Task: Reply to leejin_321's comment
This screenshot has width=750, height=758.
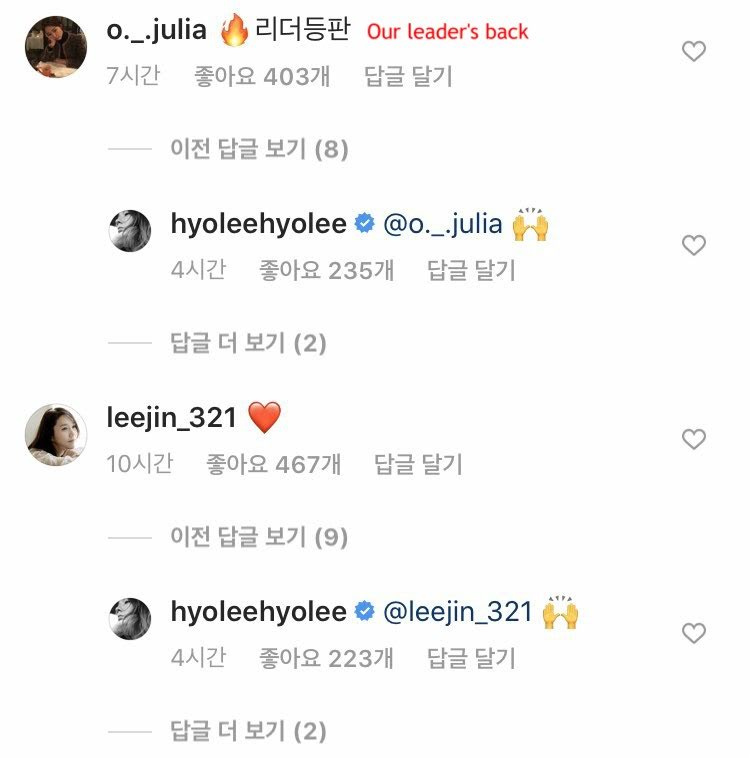Action: tap(418, 464)
